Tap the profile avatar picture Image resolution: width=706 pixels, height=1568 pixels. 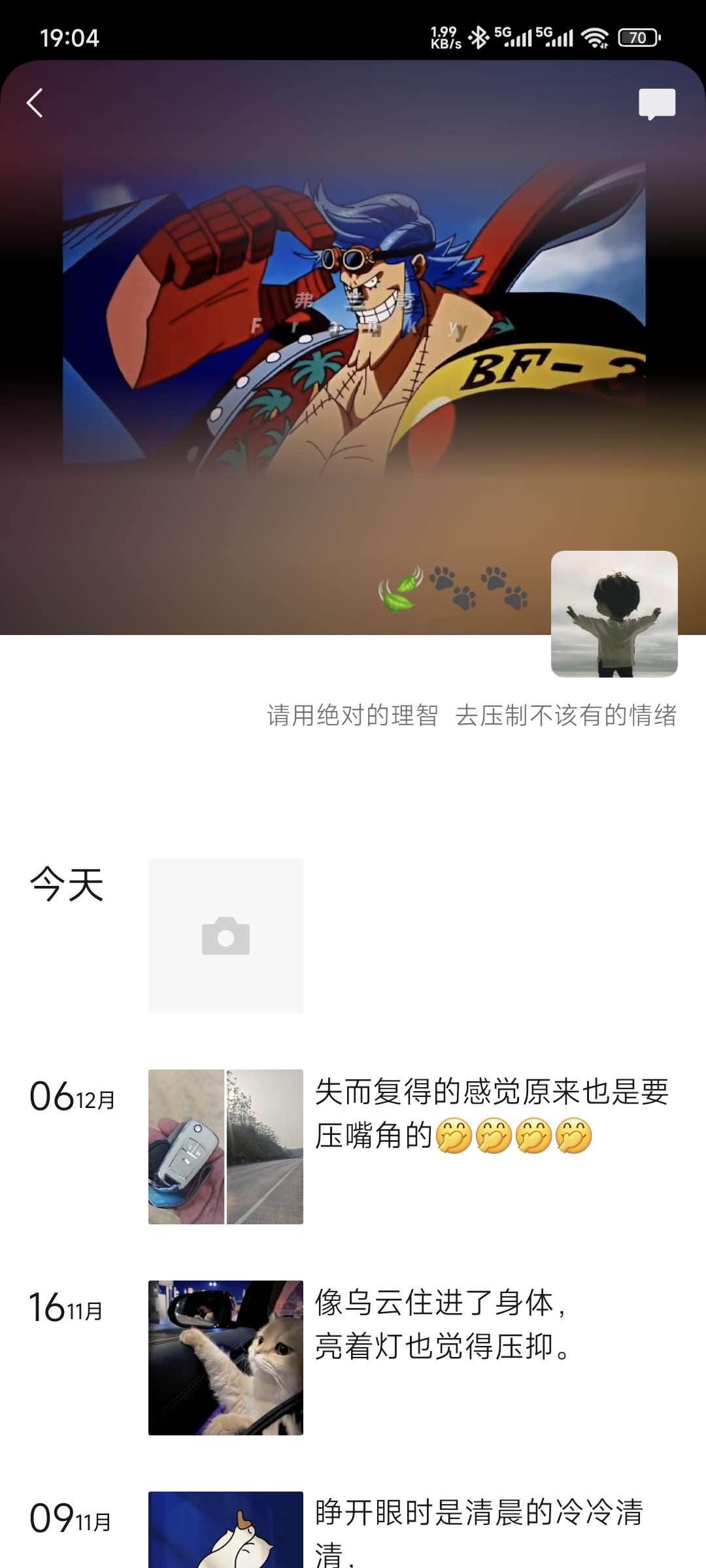click(614, 613)
